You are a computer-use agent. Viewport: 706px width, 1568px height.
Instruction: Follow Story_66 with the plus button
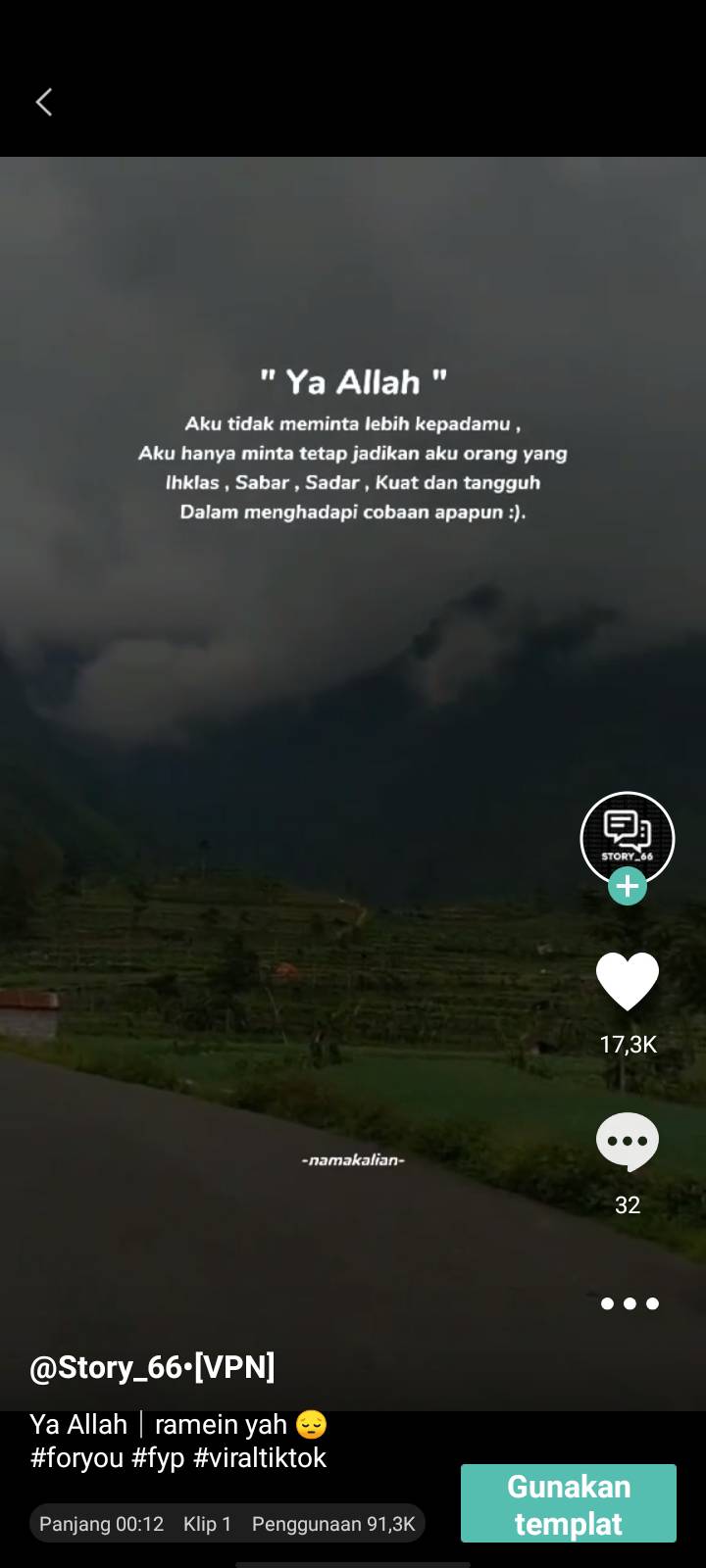pos(628,887)
